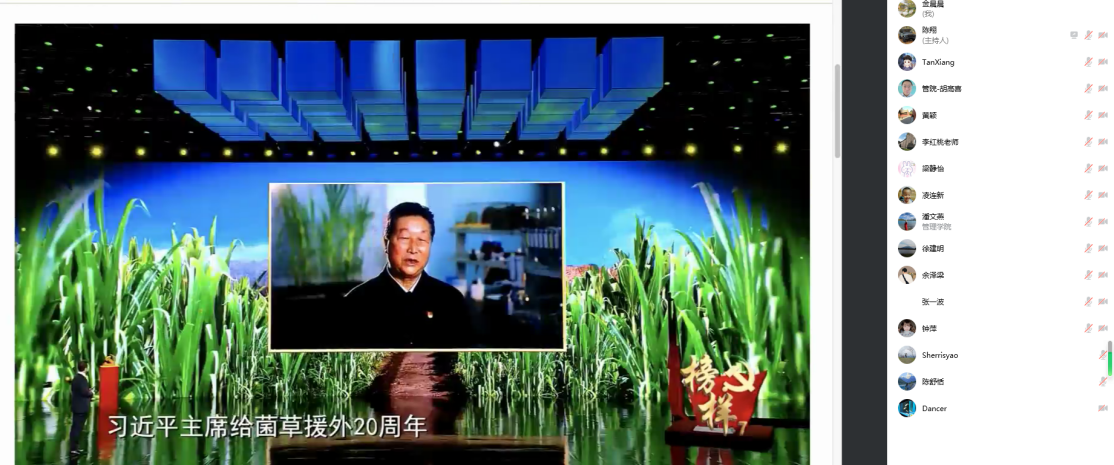Image resolution: width=1114 pixels, height=465 pixels.
Task: Select participant 张一波 in the list
Action: coord(932,301)
